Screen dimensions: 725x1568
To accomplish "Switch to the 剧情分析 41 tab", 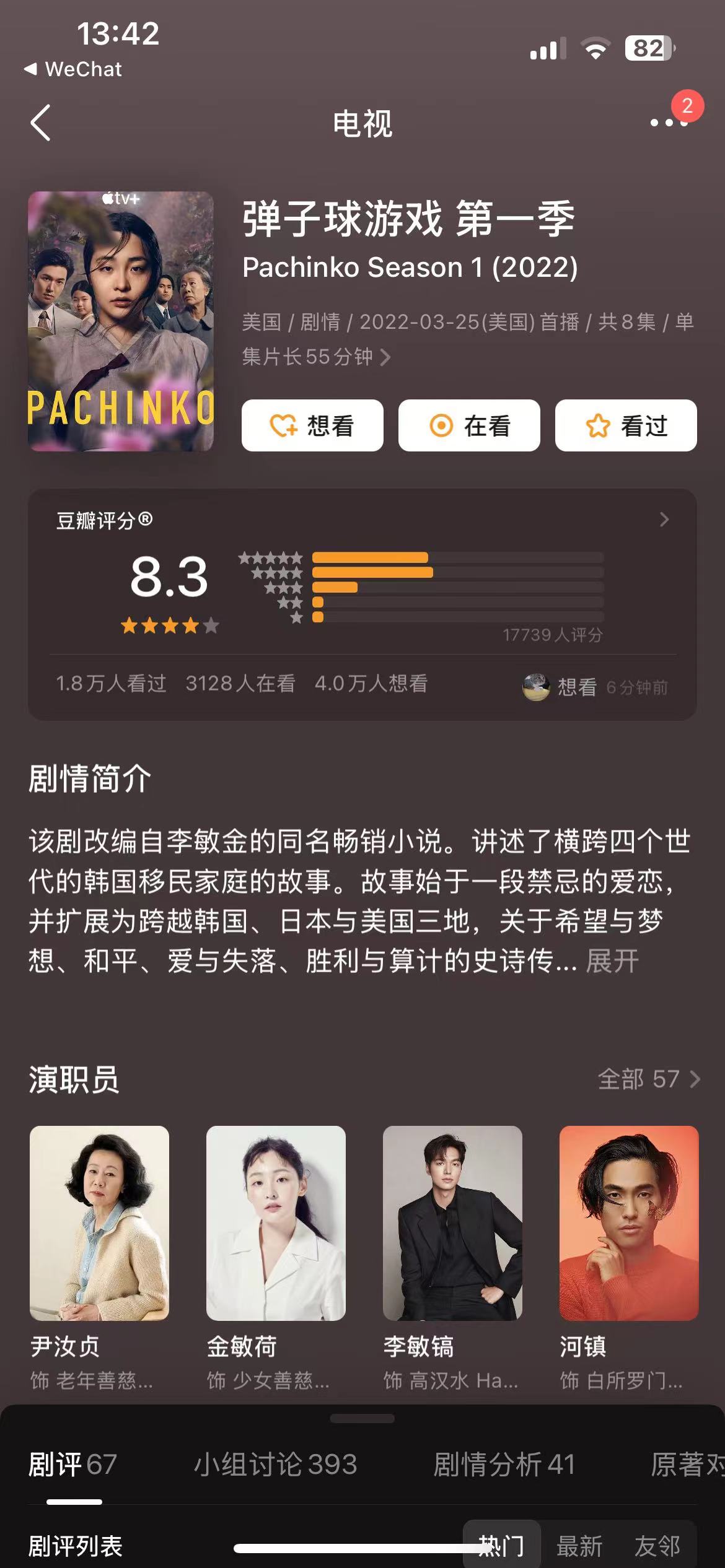I will pyautogui.click(x=504, y=1465).
